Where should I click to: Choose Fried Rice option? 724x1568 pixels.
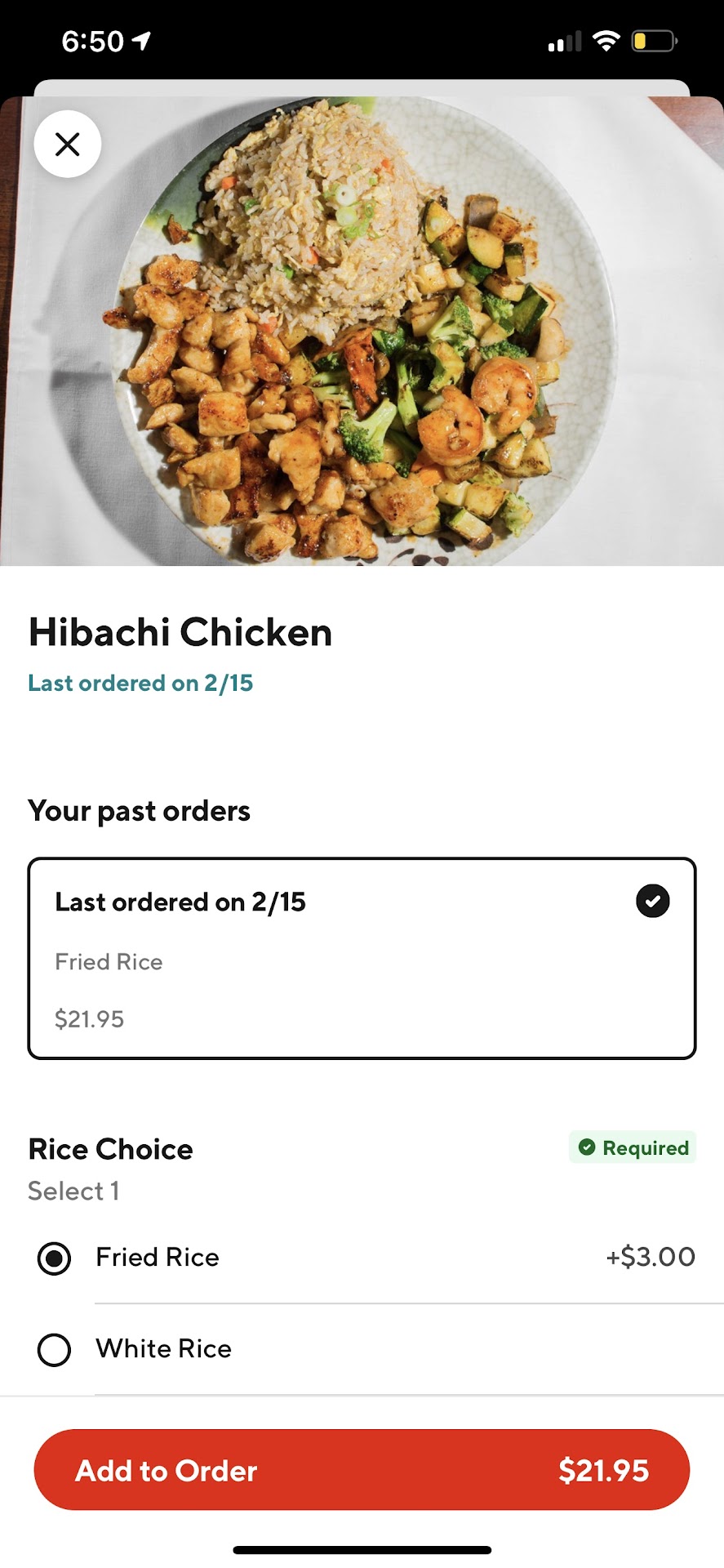(x=54, y=1258)
